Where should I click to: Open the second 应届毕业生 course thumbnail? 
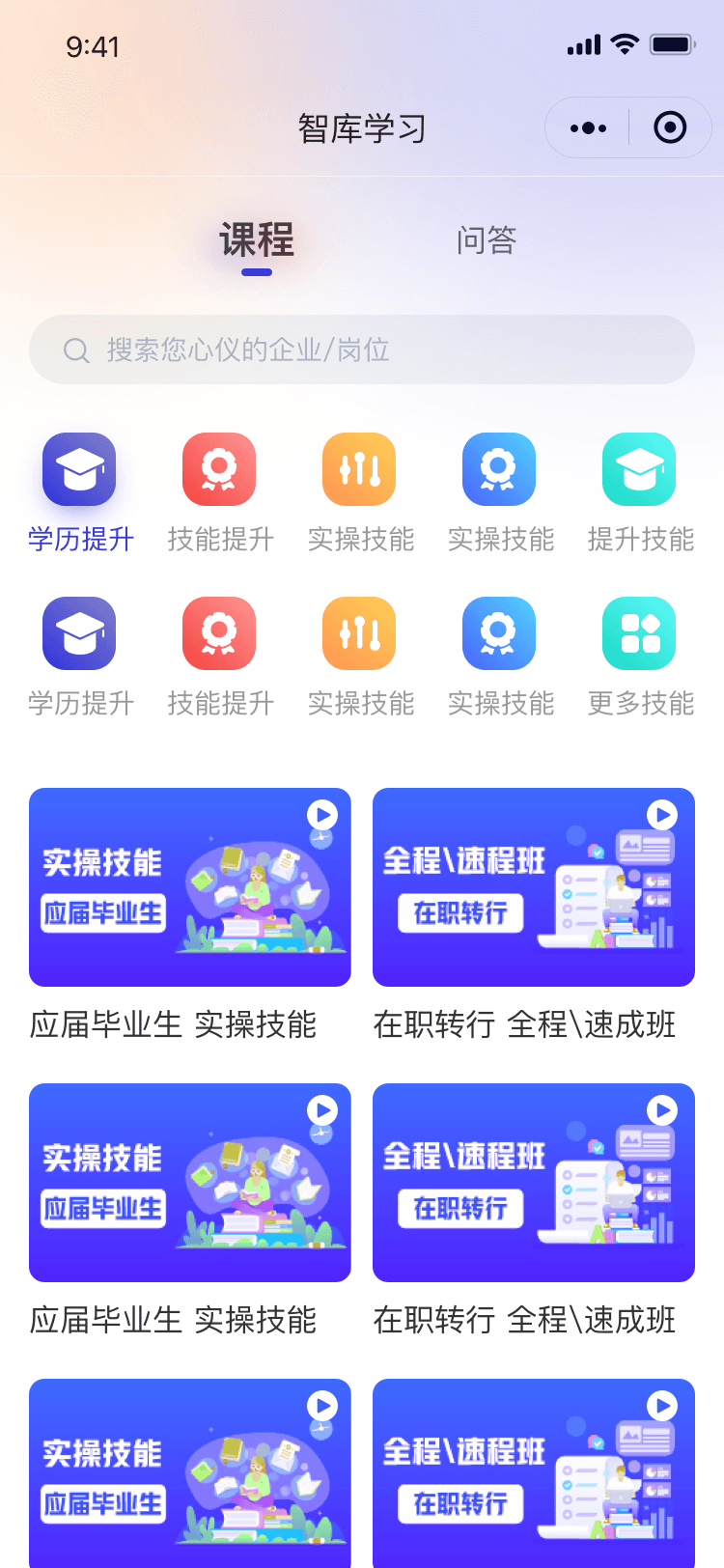pos(189,1183)
